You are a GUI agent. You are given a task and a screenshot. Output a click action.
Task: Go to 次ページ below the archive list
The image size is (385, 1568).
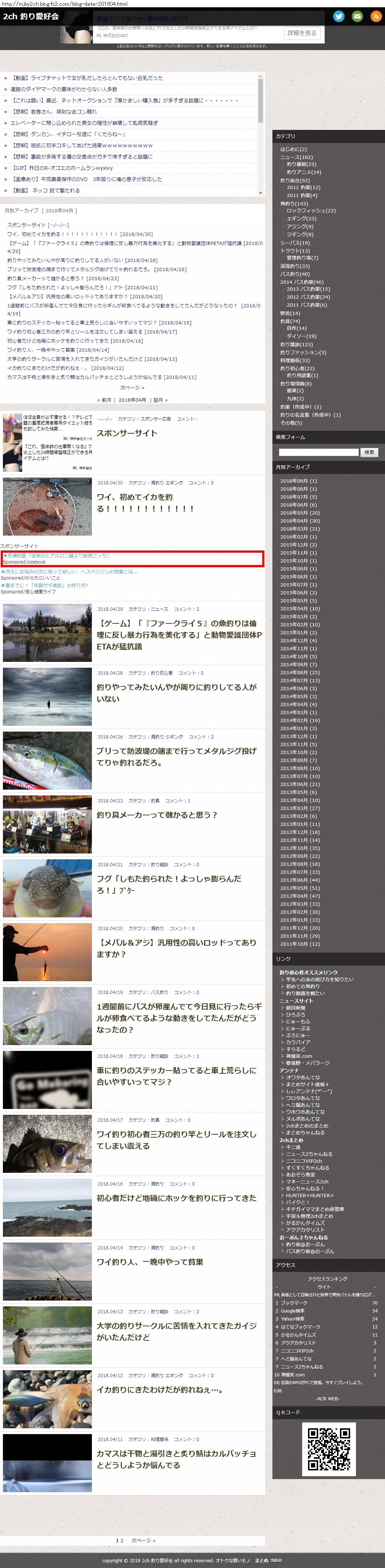pos(132,388)
